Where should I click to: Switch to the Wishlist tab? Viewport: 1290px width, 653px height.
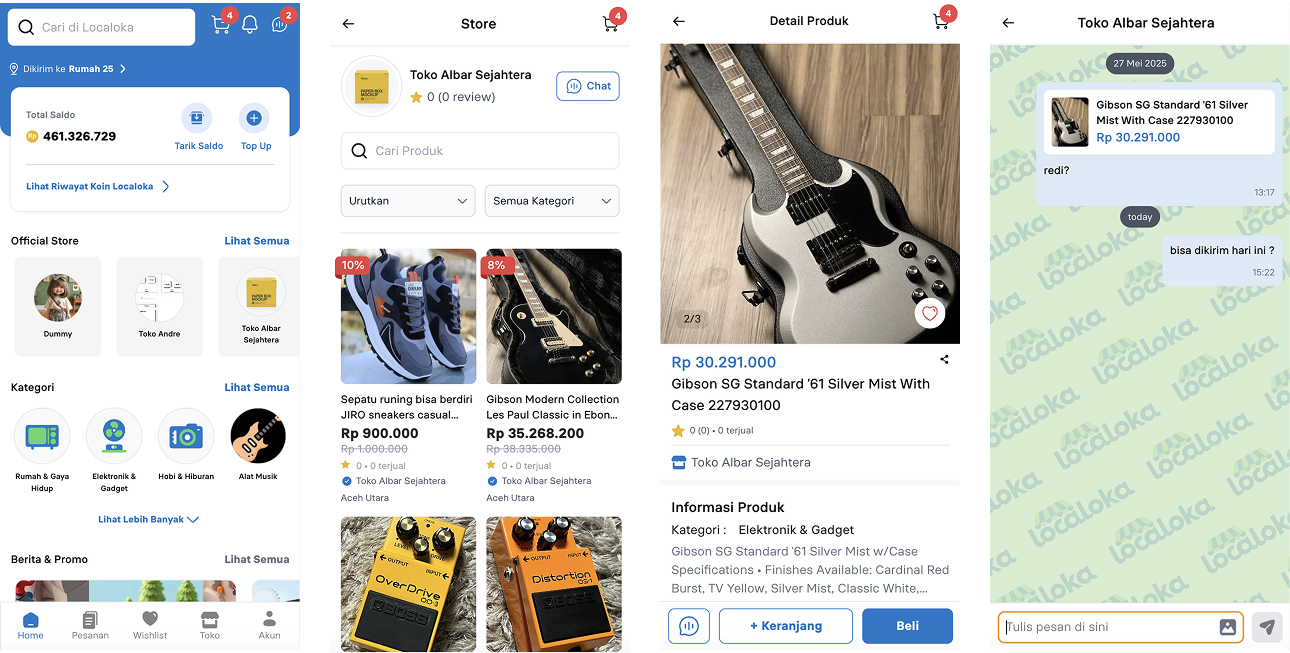tap(150, 625)
